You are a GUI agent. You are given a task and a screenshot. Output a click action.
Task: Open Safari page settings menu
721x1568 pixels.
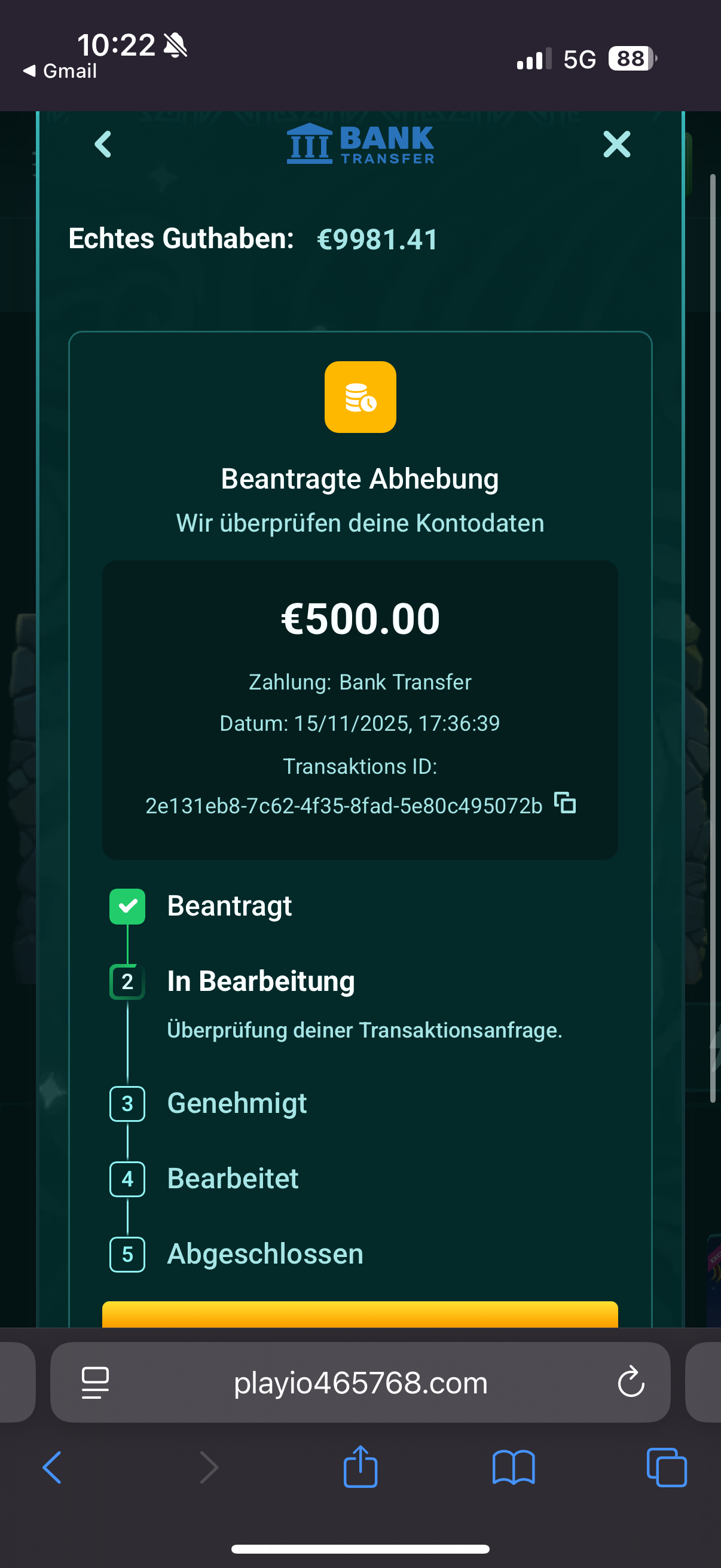tap(95, 1383)
